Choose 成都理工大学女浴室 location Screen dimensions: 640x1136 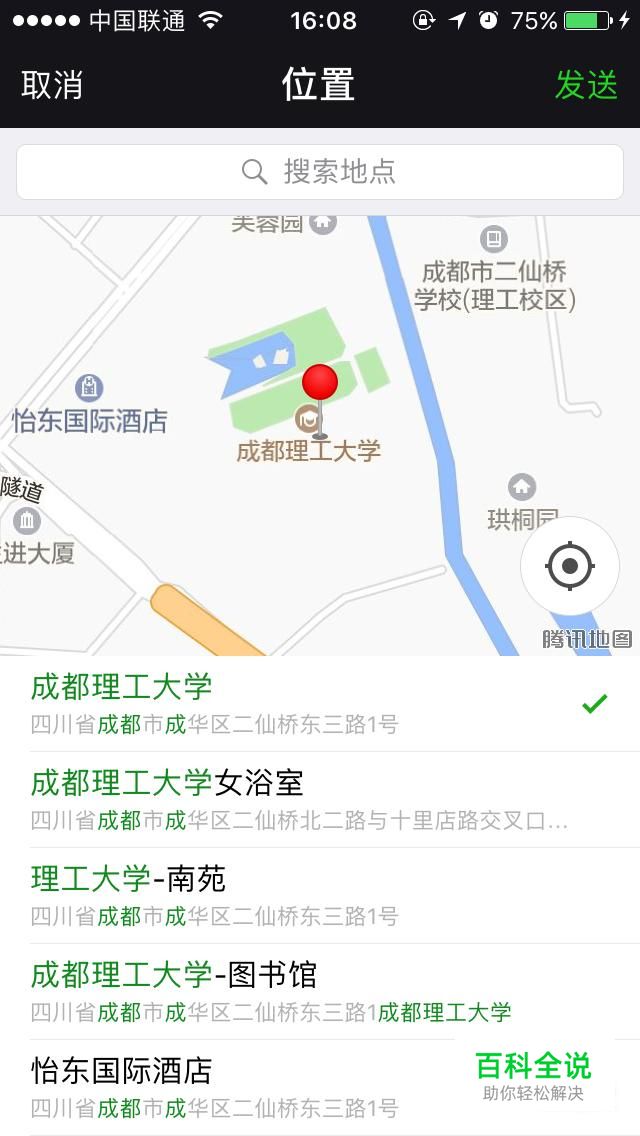point(320,800)
